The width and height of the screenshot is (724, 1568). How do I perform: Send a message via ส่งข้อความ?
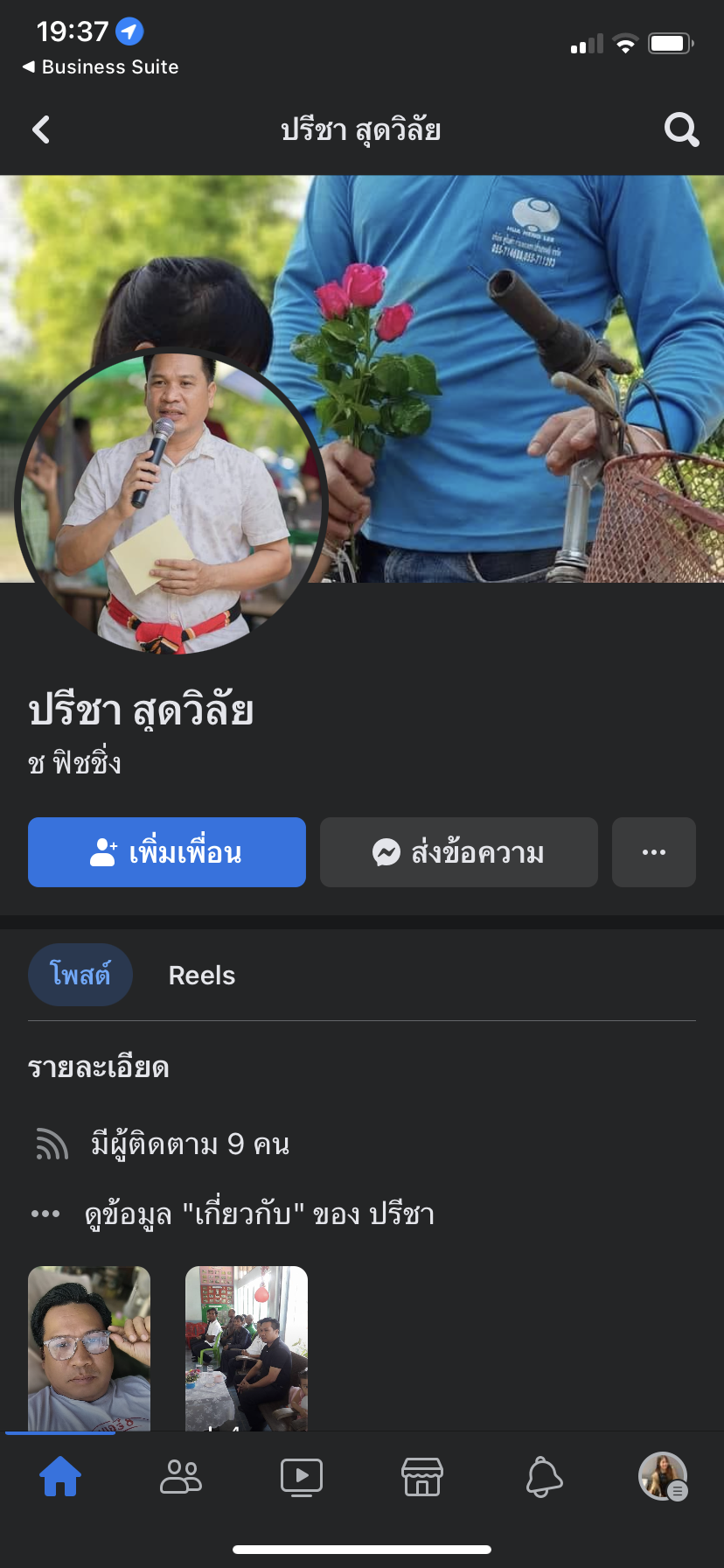pos(459,852)
